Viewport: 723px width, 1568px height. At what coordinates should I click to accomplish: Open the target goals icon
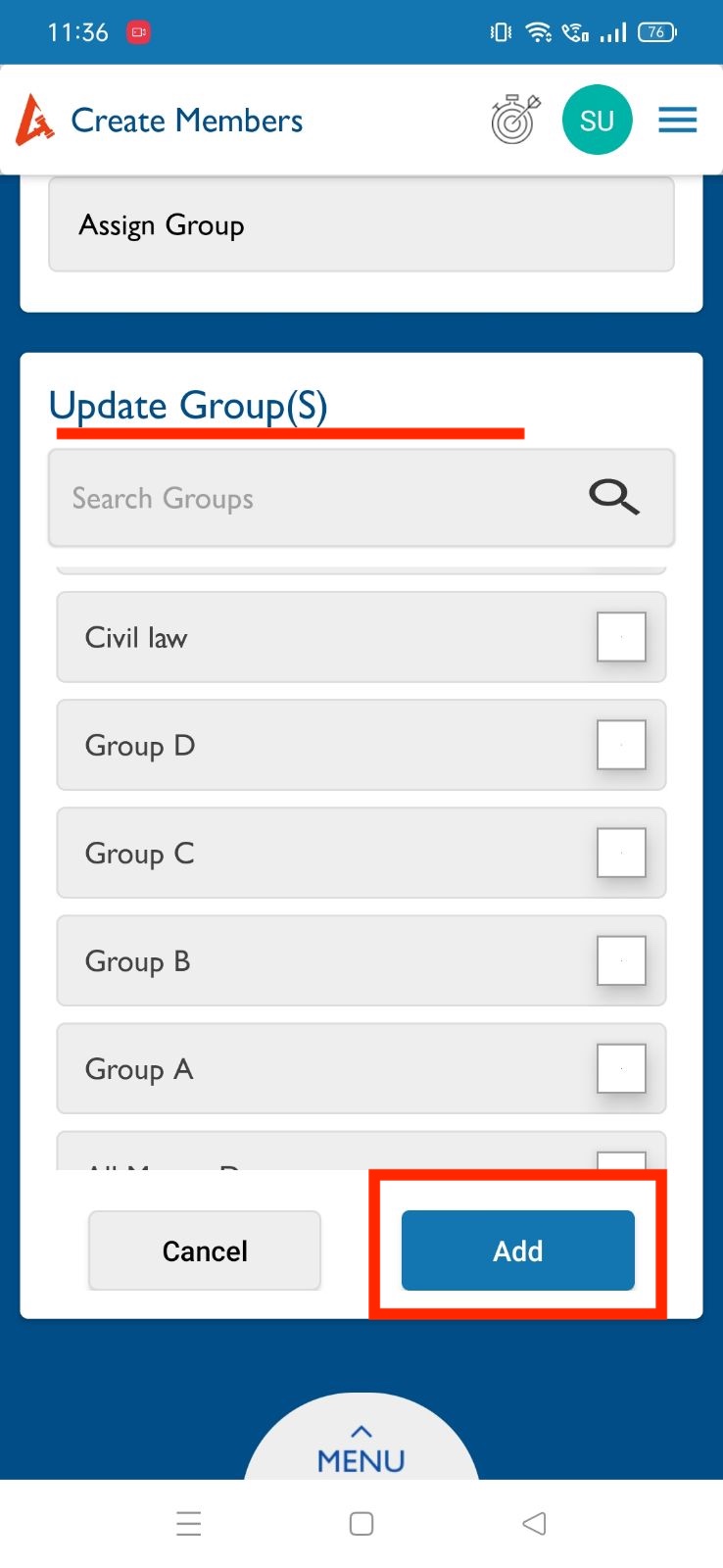(x=515, y=120)
